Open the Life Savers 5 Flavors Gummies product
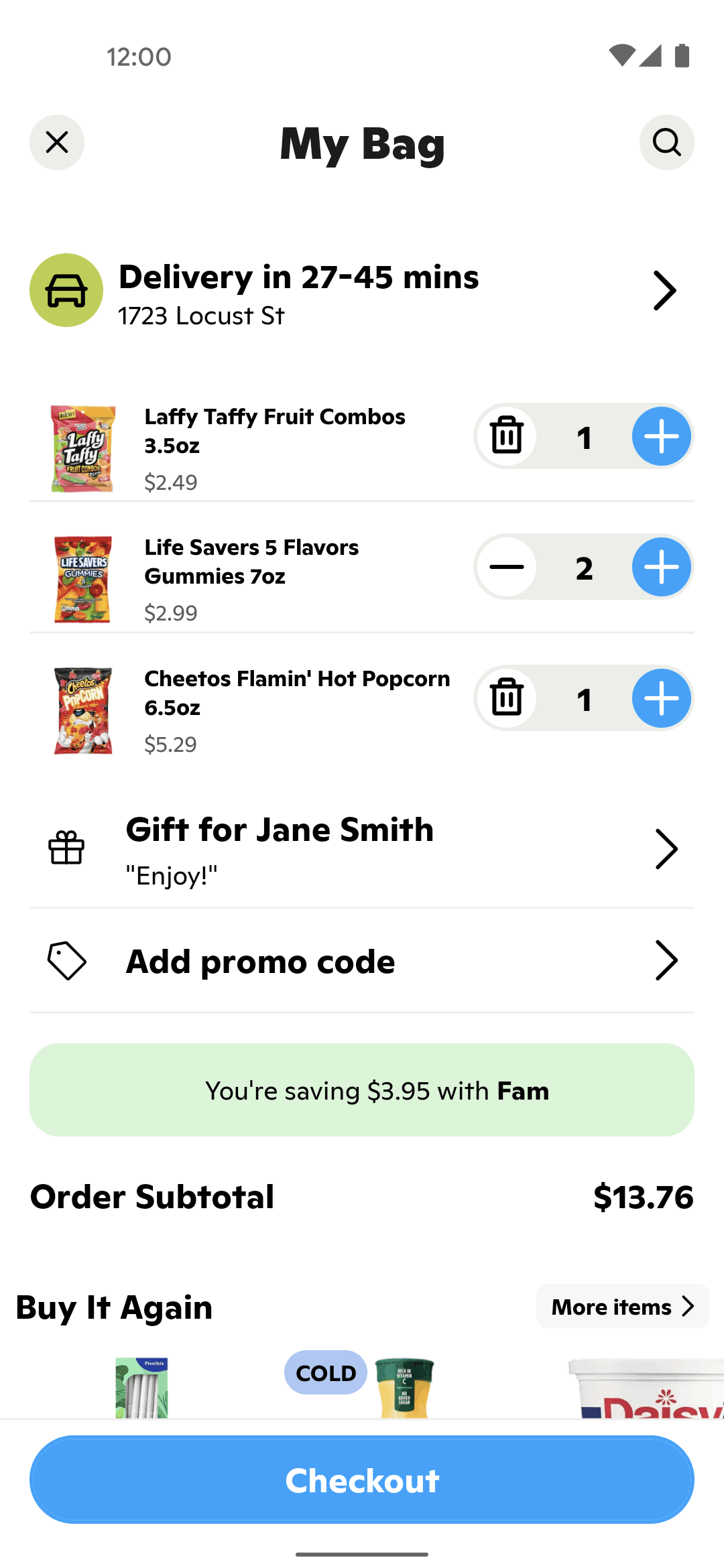Image resolution: width=724 pixels, height=1568 pixels. click(251, 562)
